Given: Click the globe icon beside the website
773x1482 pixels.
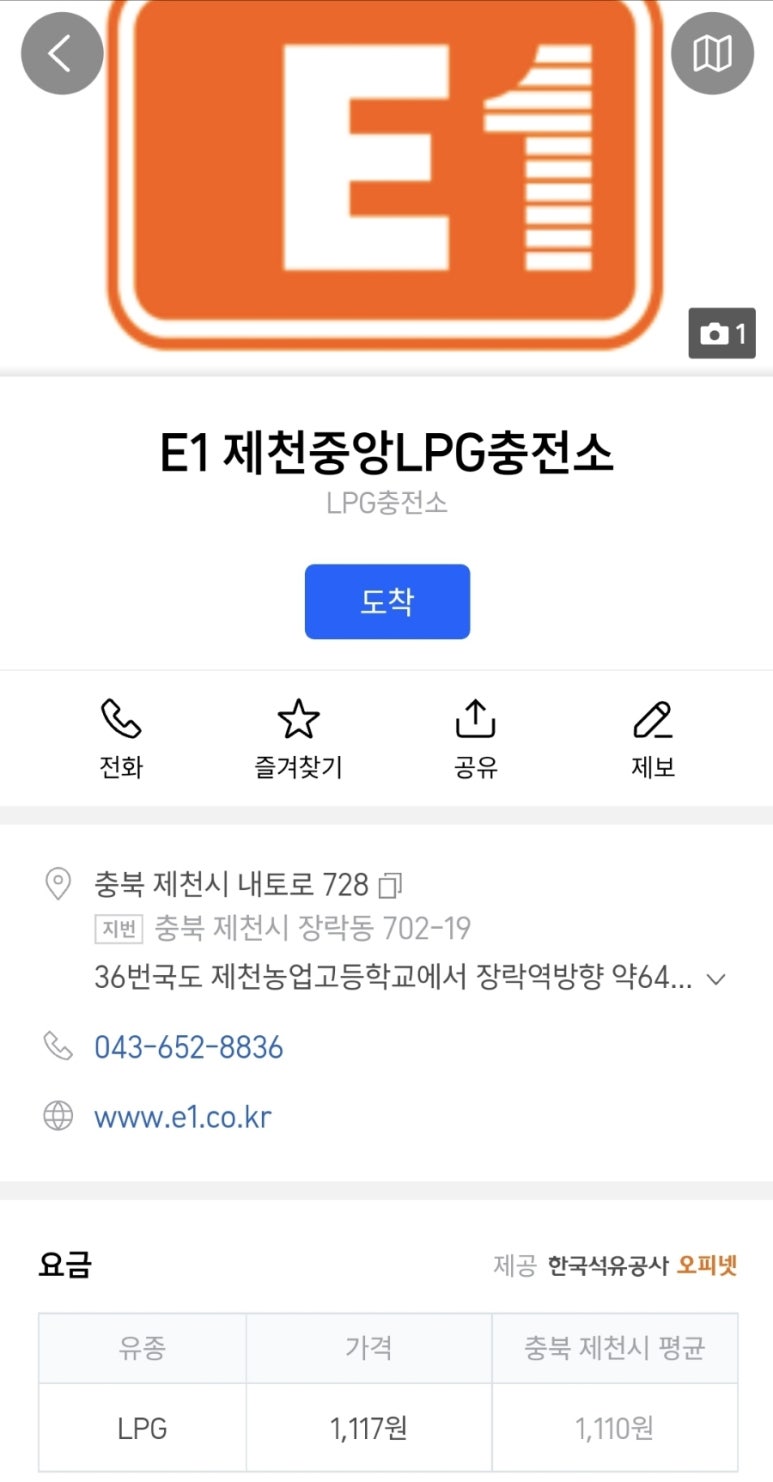Looking at the screenshot, I should tap(56, 1118).
